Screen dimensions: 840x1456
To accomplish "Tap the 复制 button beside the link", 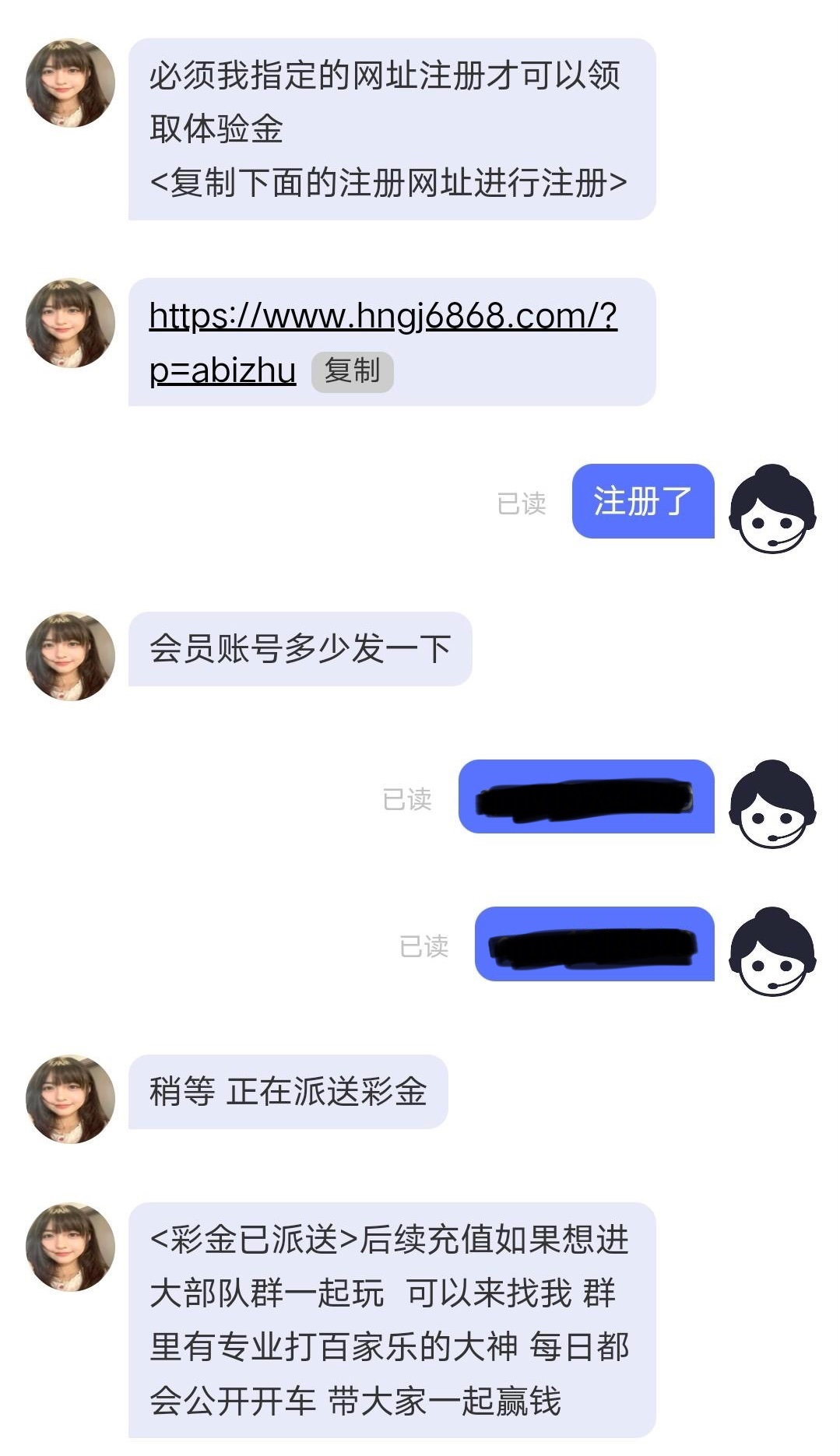I will pos(352,371).
